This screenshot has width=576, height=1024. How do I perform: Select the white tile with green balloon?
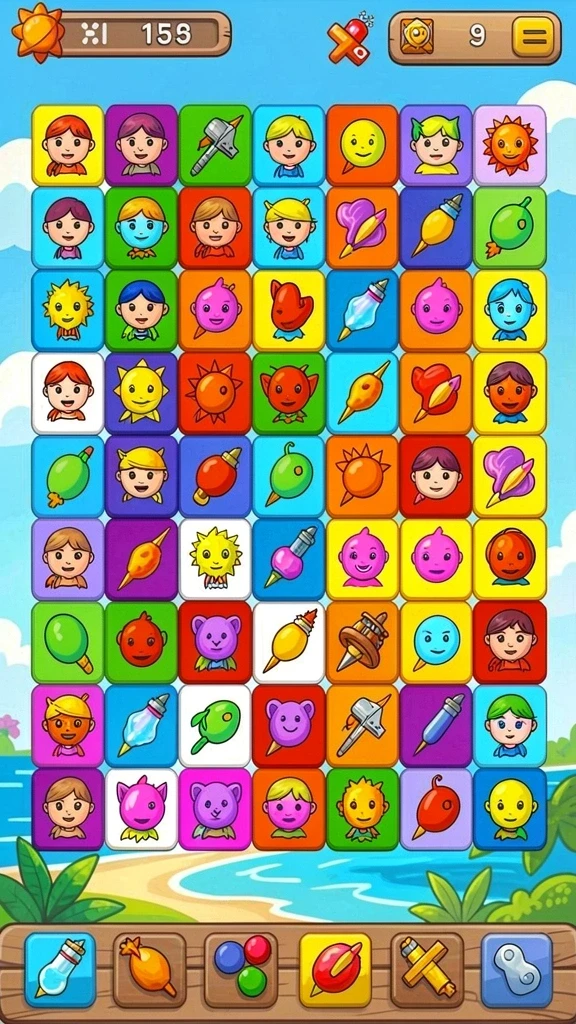click(216, 726)
